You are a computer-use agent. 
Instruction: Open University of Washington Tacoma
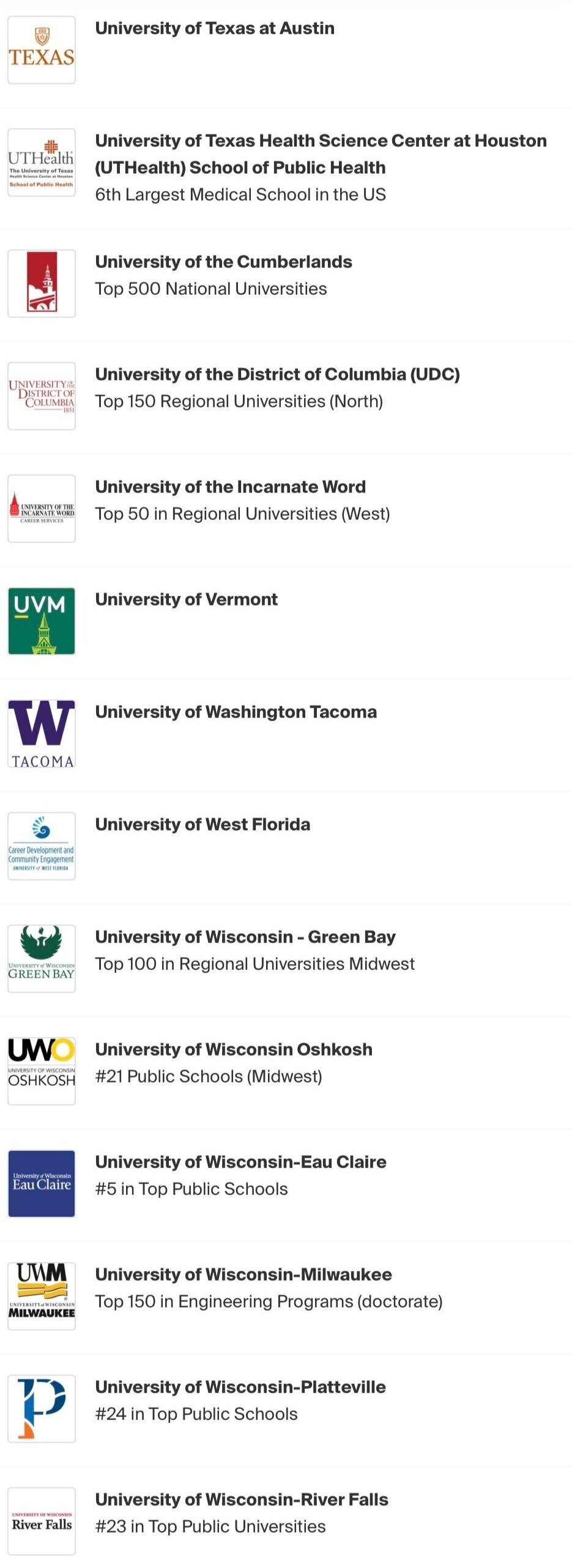coord(236,712)
